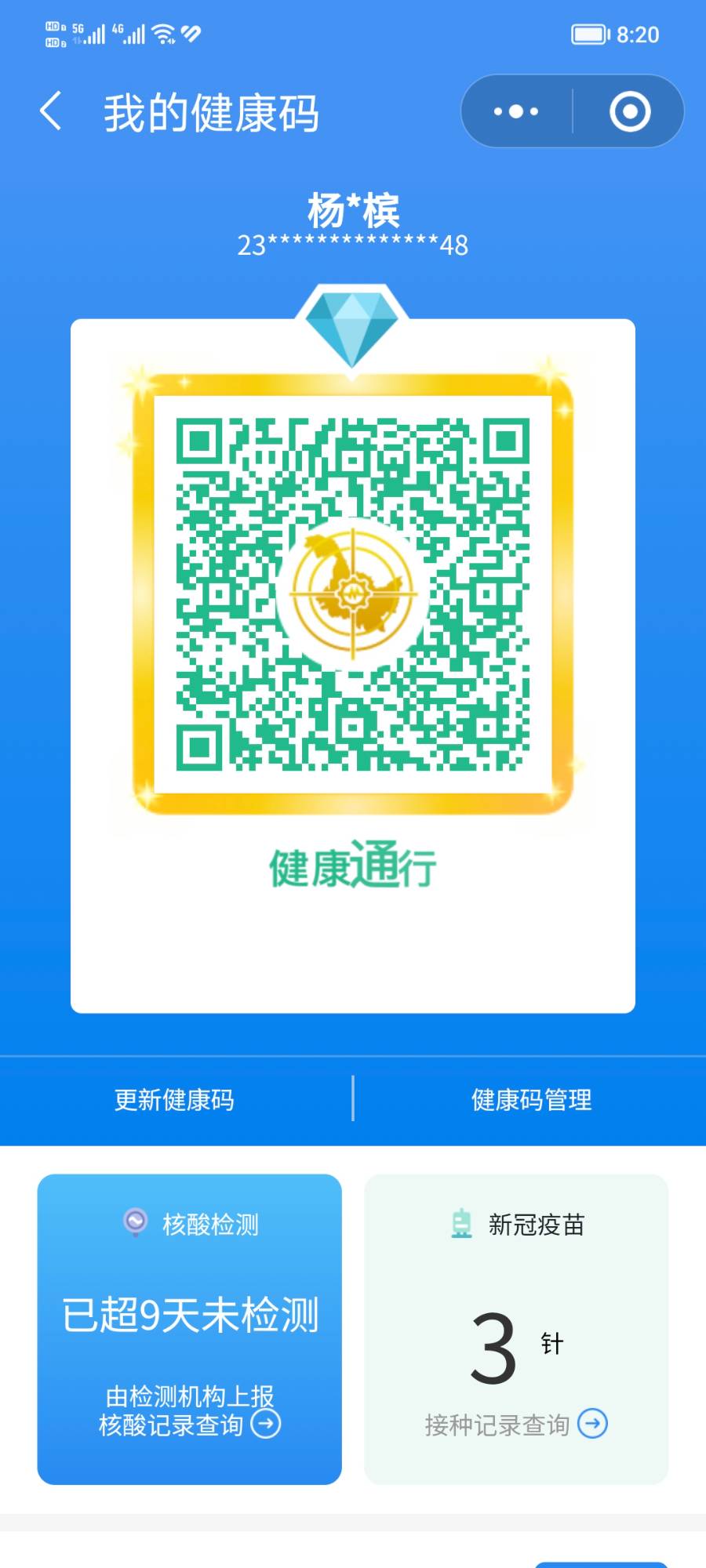Tap 更新健康码 to refresh the code
The image size is (706, 1568).
pyautogui.click(x=174, y=1100)
